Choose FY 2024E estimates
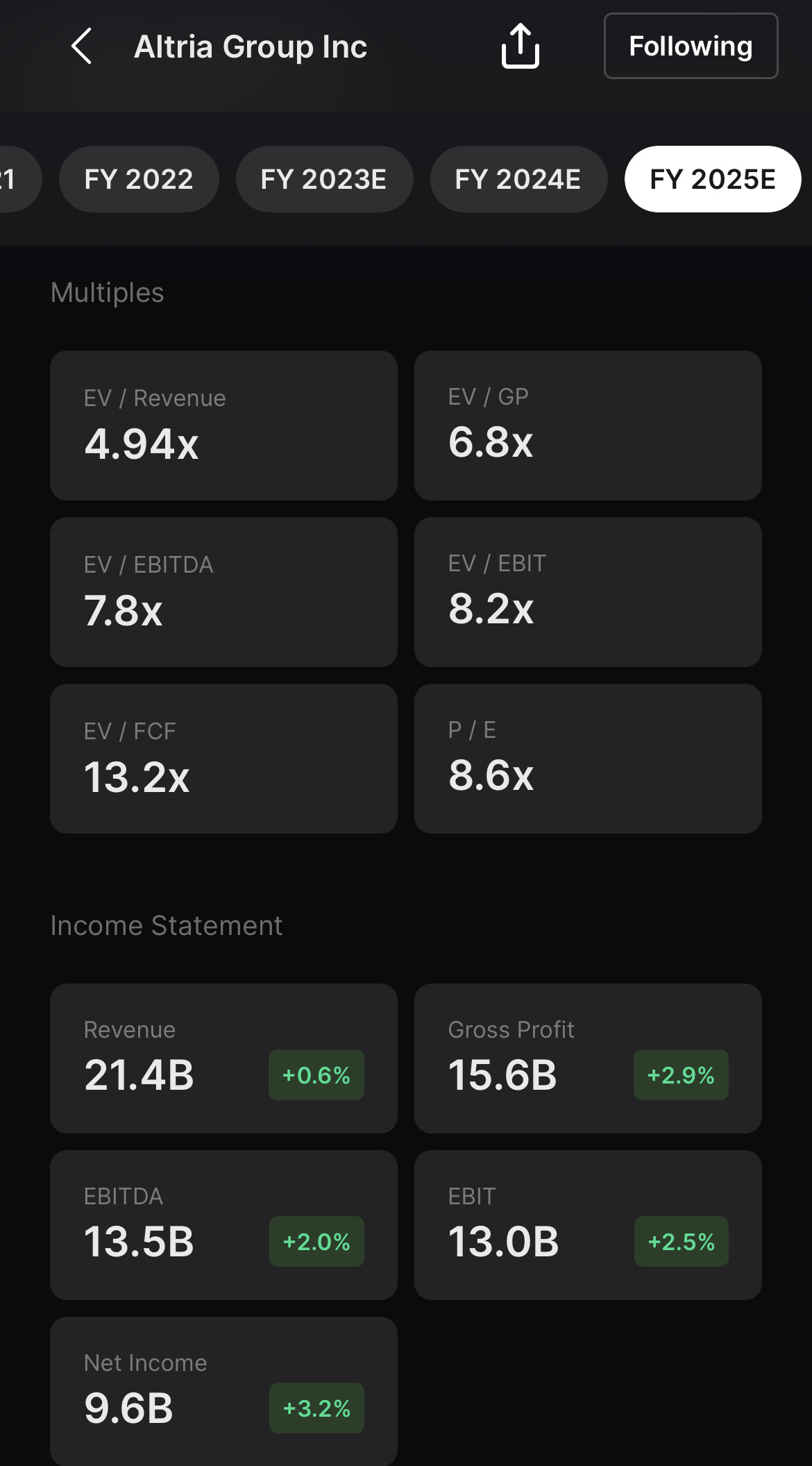Screen dimensions: 812x1466 pyautogui.click(x=518, y=179)
